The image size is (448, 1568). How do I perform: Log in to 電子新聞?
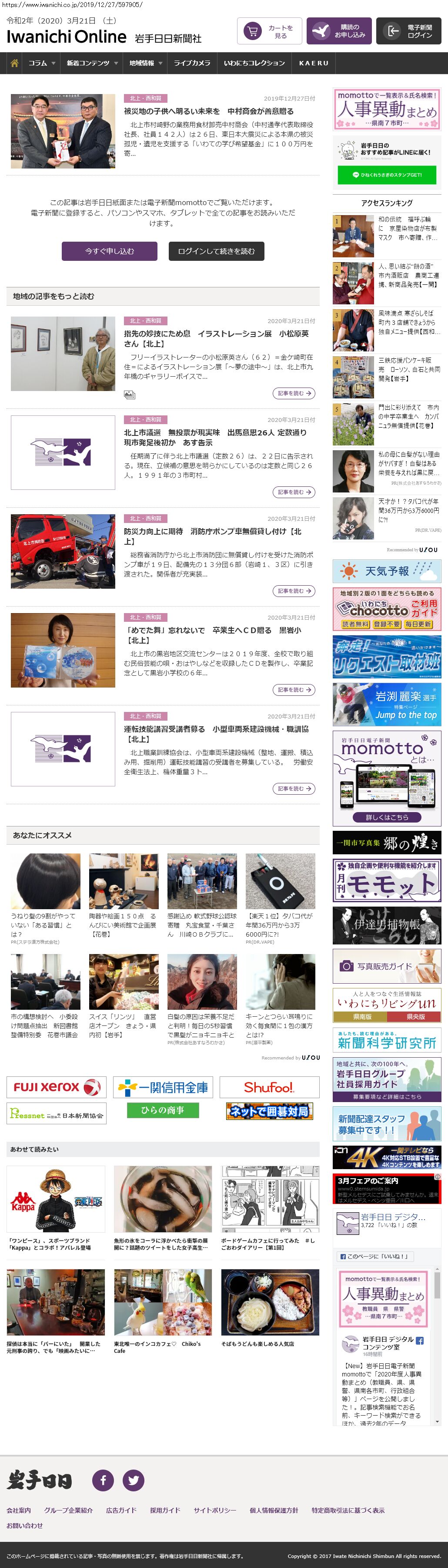(408, 31)
